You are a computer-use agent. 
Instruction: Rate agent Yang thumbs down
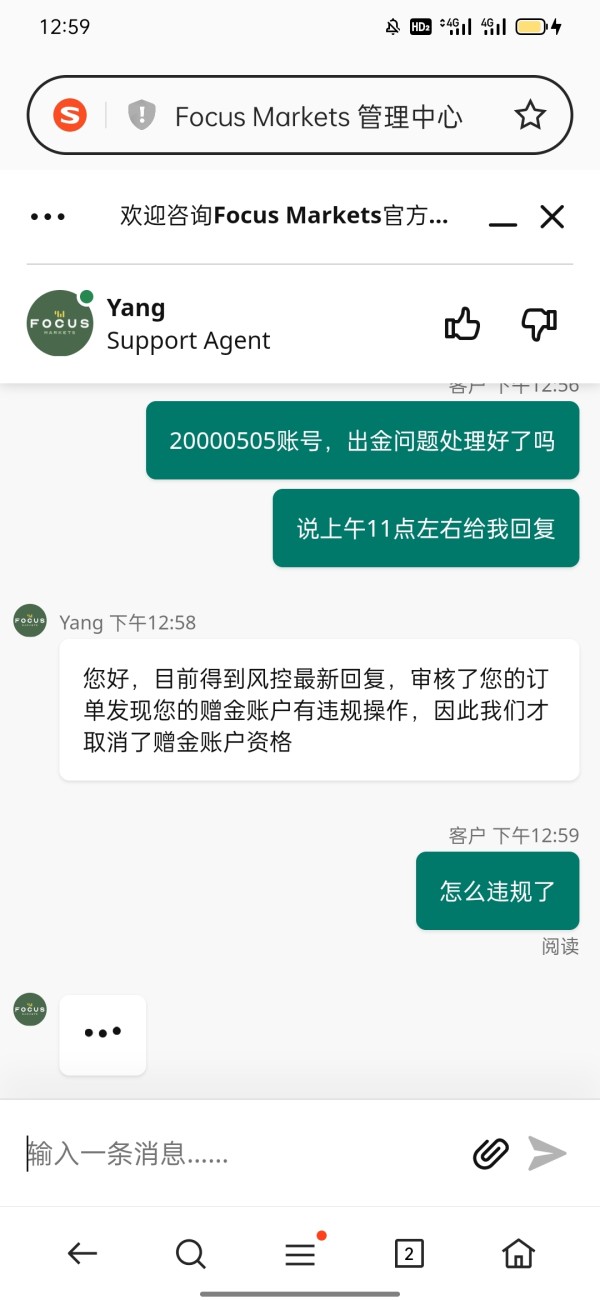pos(539,323)
